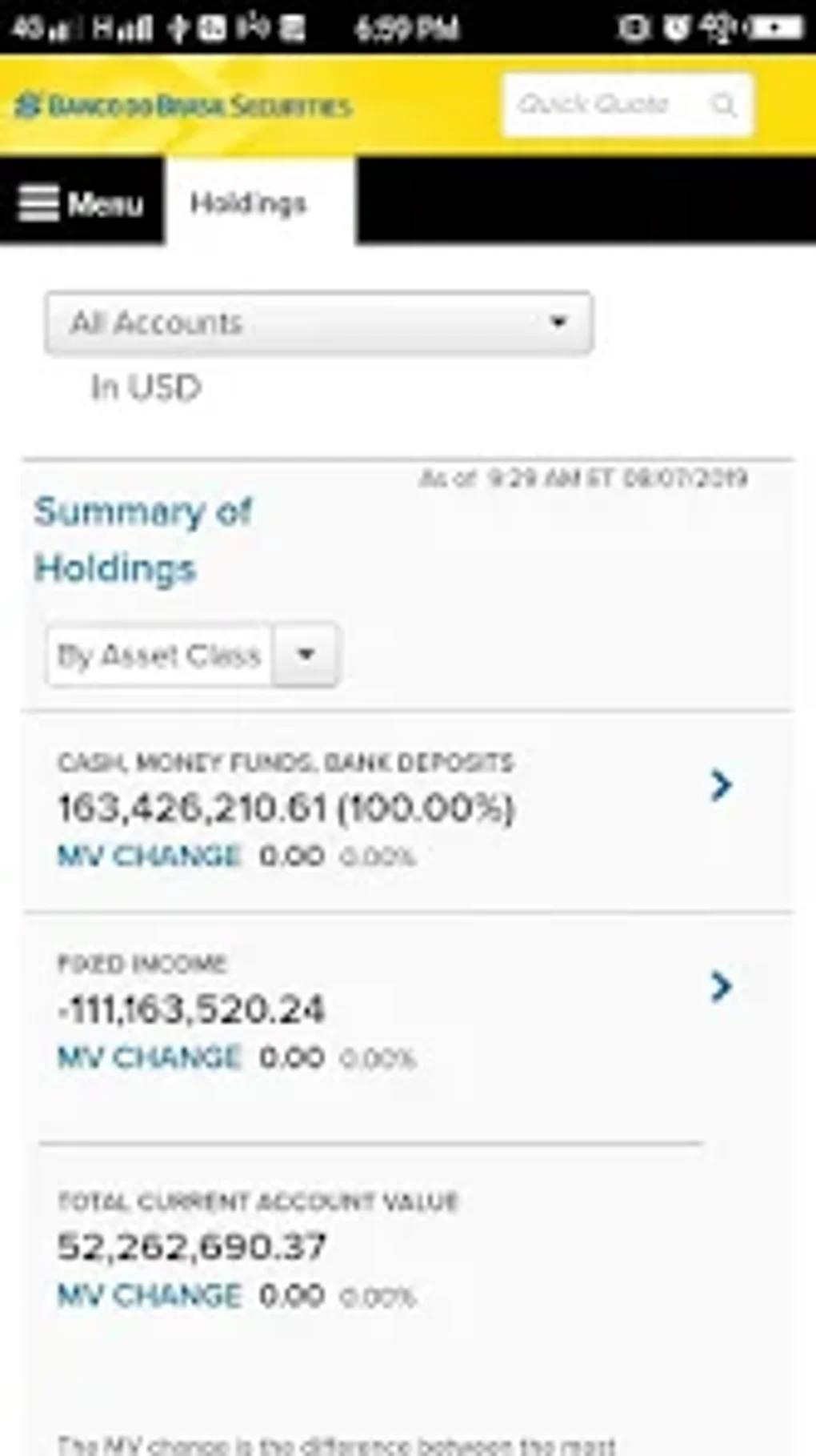
Task: Tap the Quick Quote search field
Action: coord(596,104)
